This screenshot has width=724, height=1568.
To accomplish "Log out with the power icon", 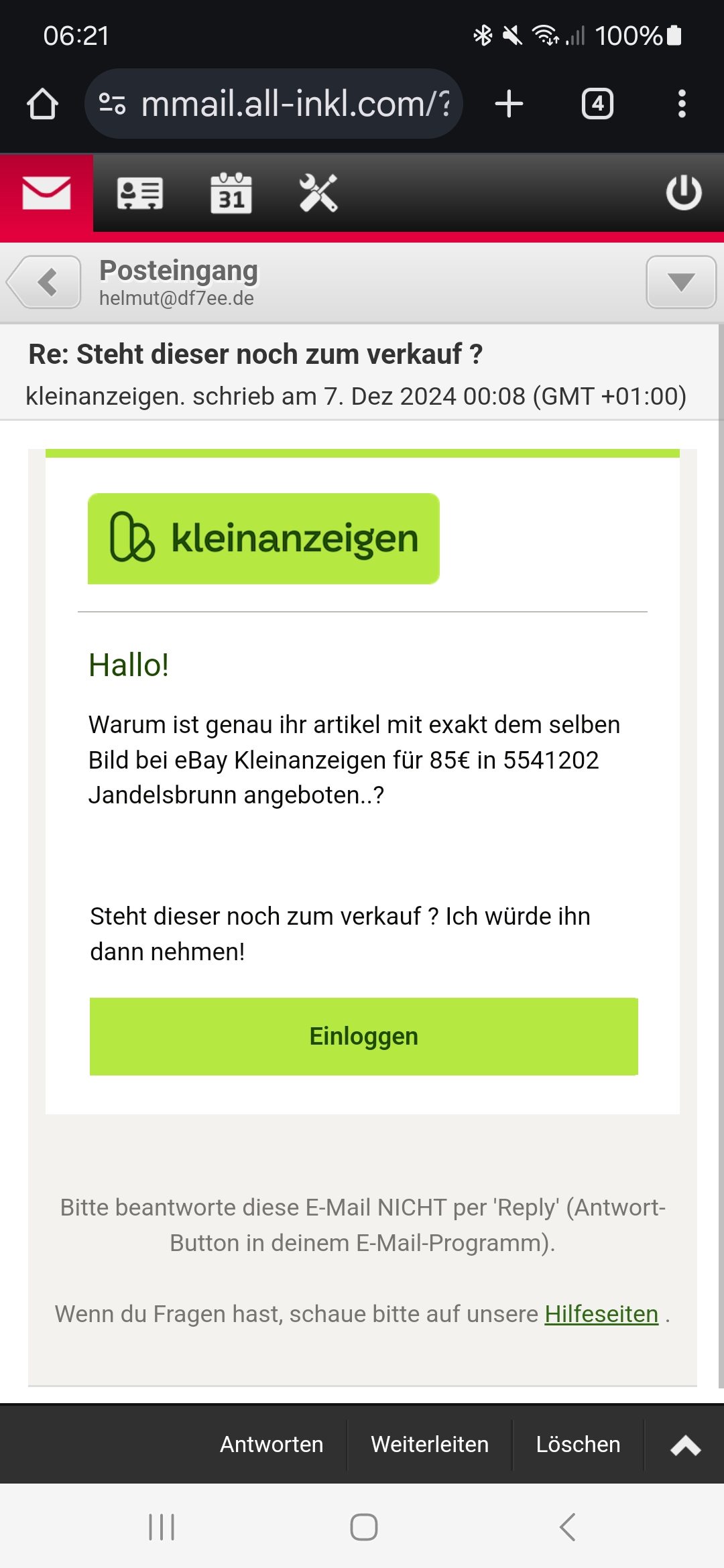I will [x=684, y=193].
